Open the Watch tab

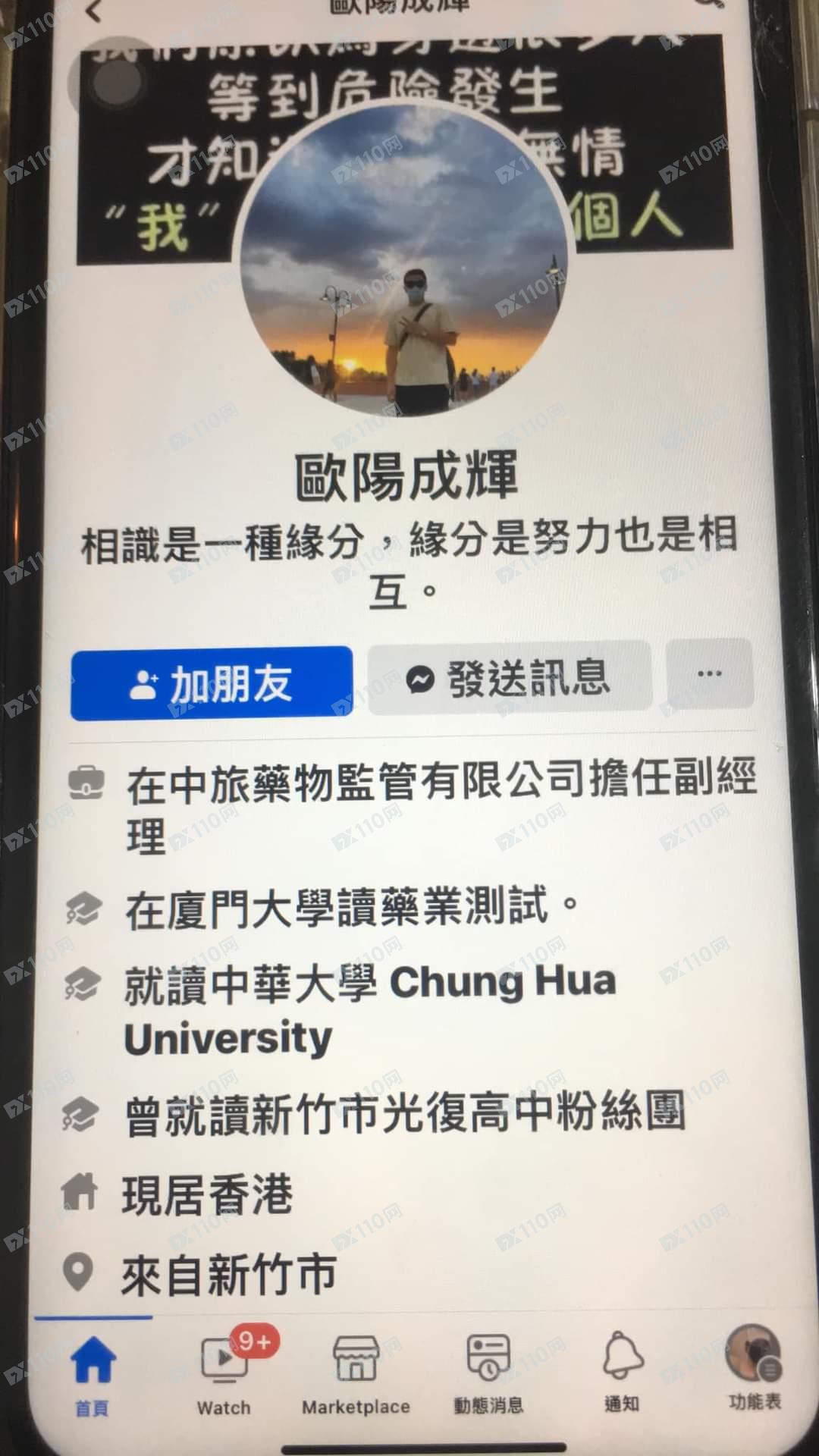click(x=224, y=1372)
